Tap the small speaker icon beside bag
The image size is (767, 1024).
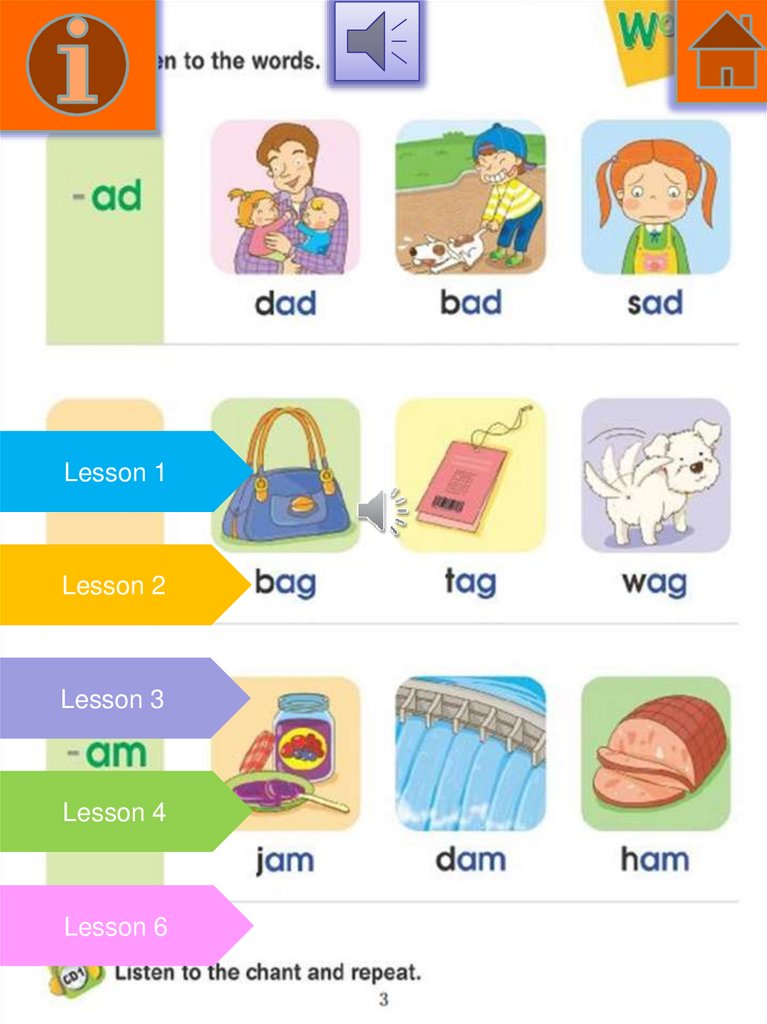pos(384,511)
